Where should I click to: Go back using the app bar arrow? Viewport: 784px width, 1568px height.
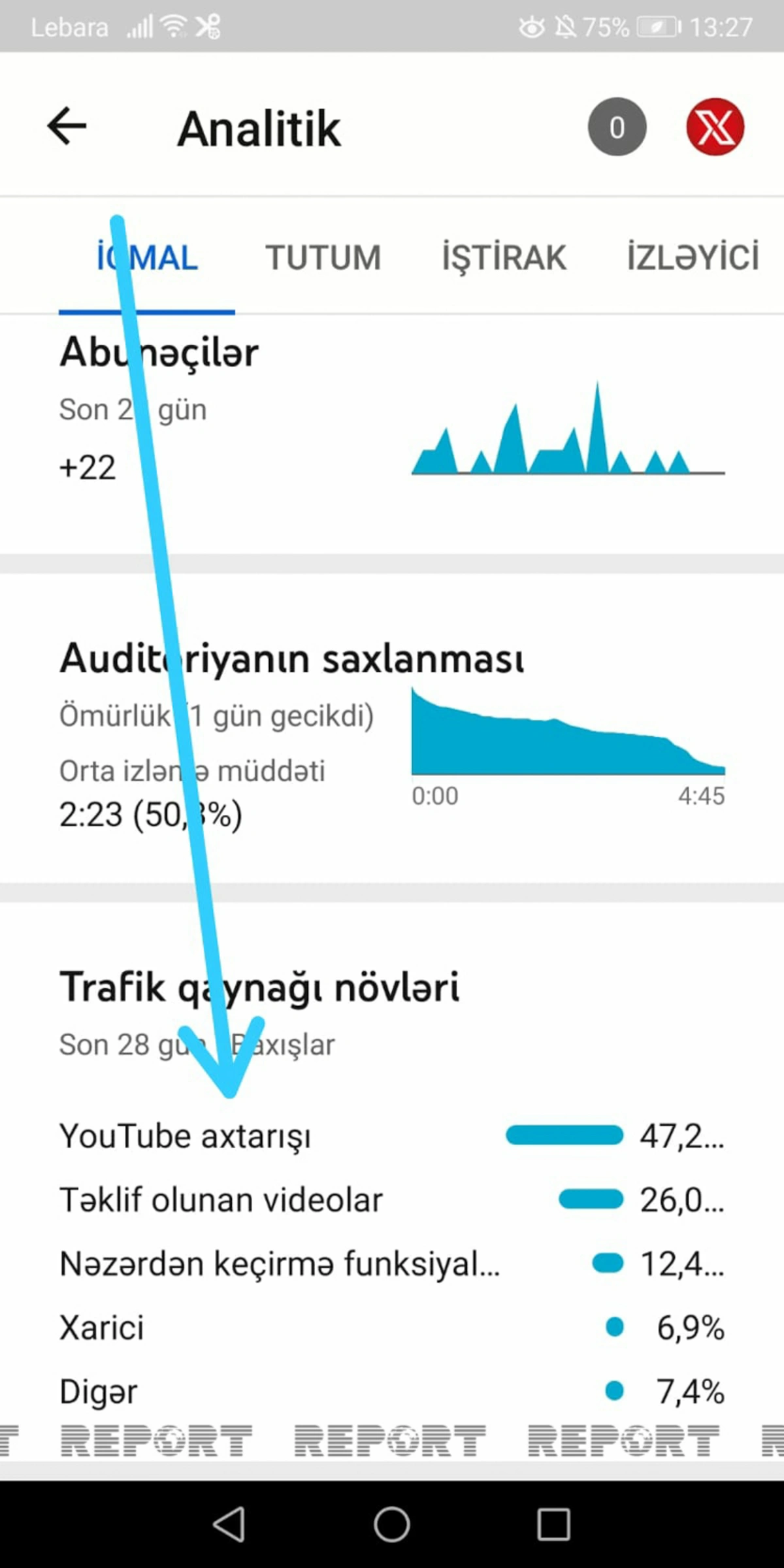67,126
